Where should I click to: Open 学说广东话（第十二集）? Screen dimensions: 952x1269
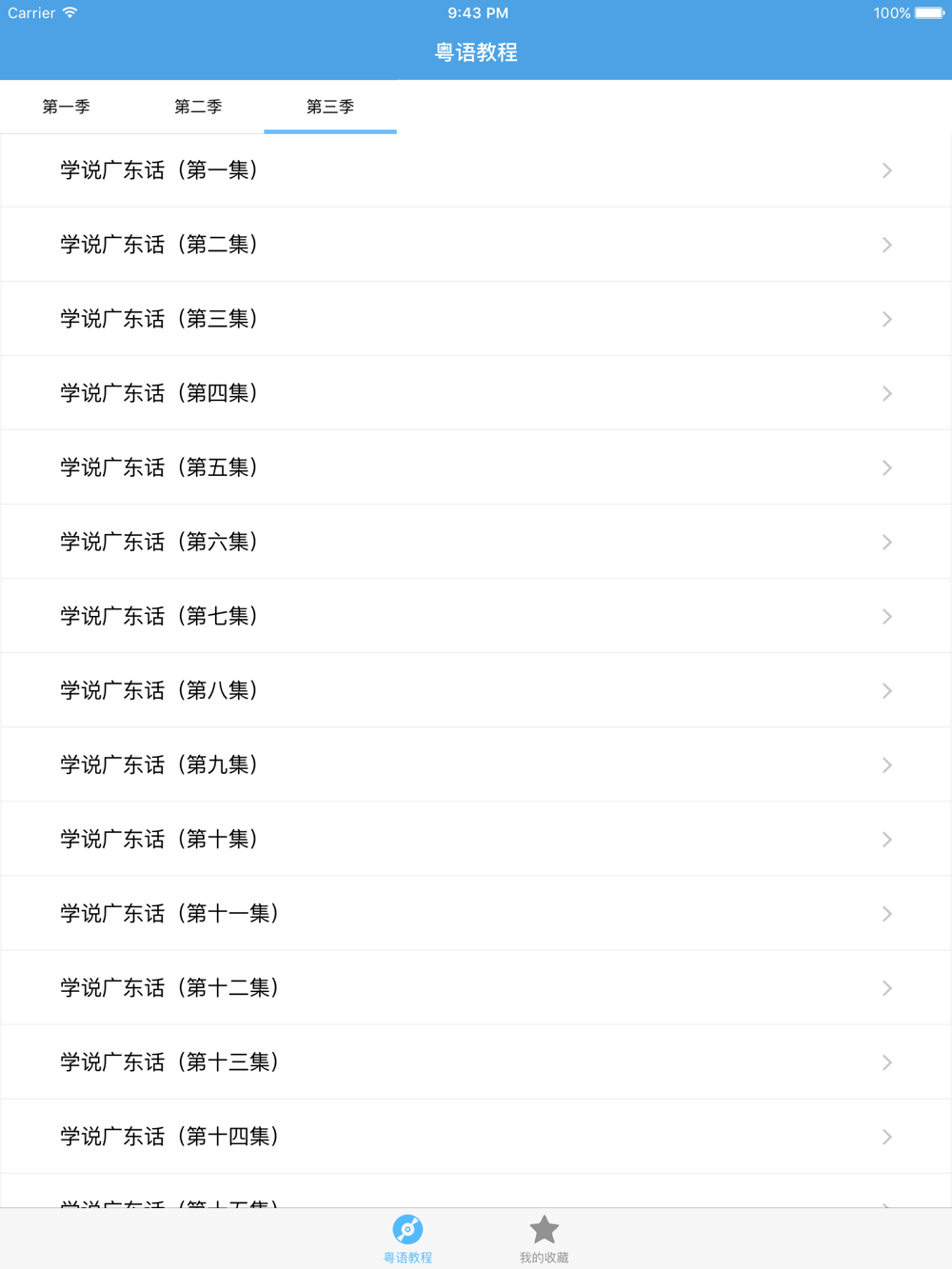(476, 987)
